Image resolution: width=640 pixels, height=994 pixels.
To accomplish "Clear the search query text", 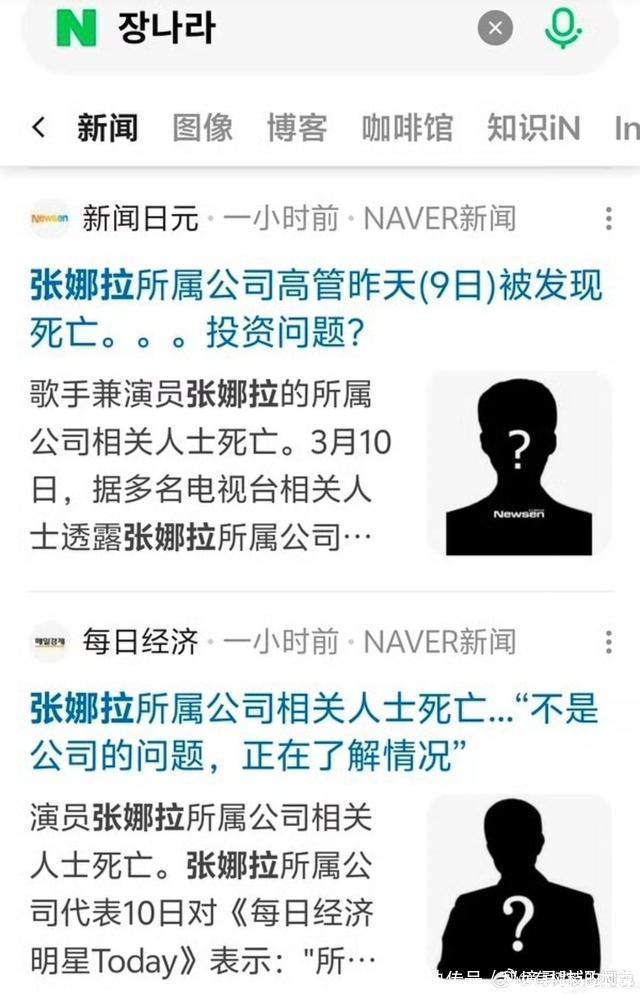I will [495, 28].
